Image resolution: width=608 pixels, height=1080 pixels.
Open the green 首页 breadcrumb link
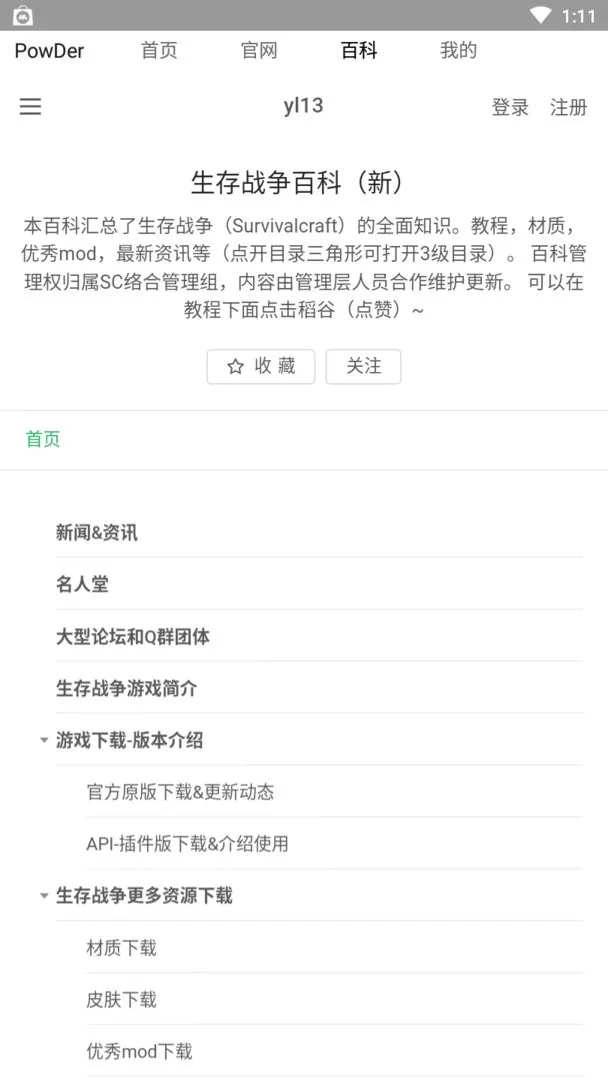pyautogui.click(x=43, y=439)
